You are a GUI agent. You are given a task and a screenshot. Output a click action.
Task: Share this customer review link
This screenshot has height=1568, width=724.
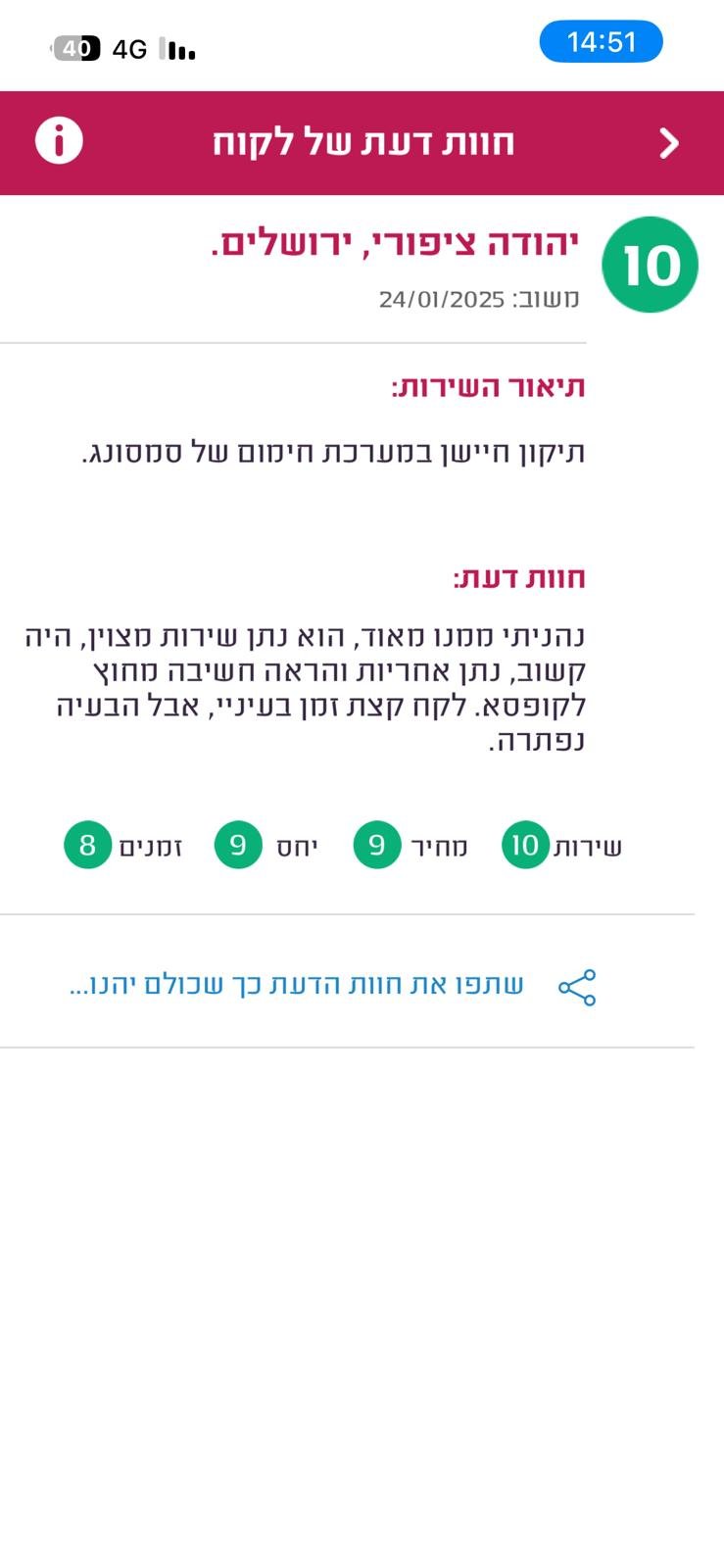[333, 986]
